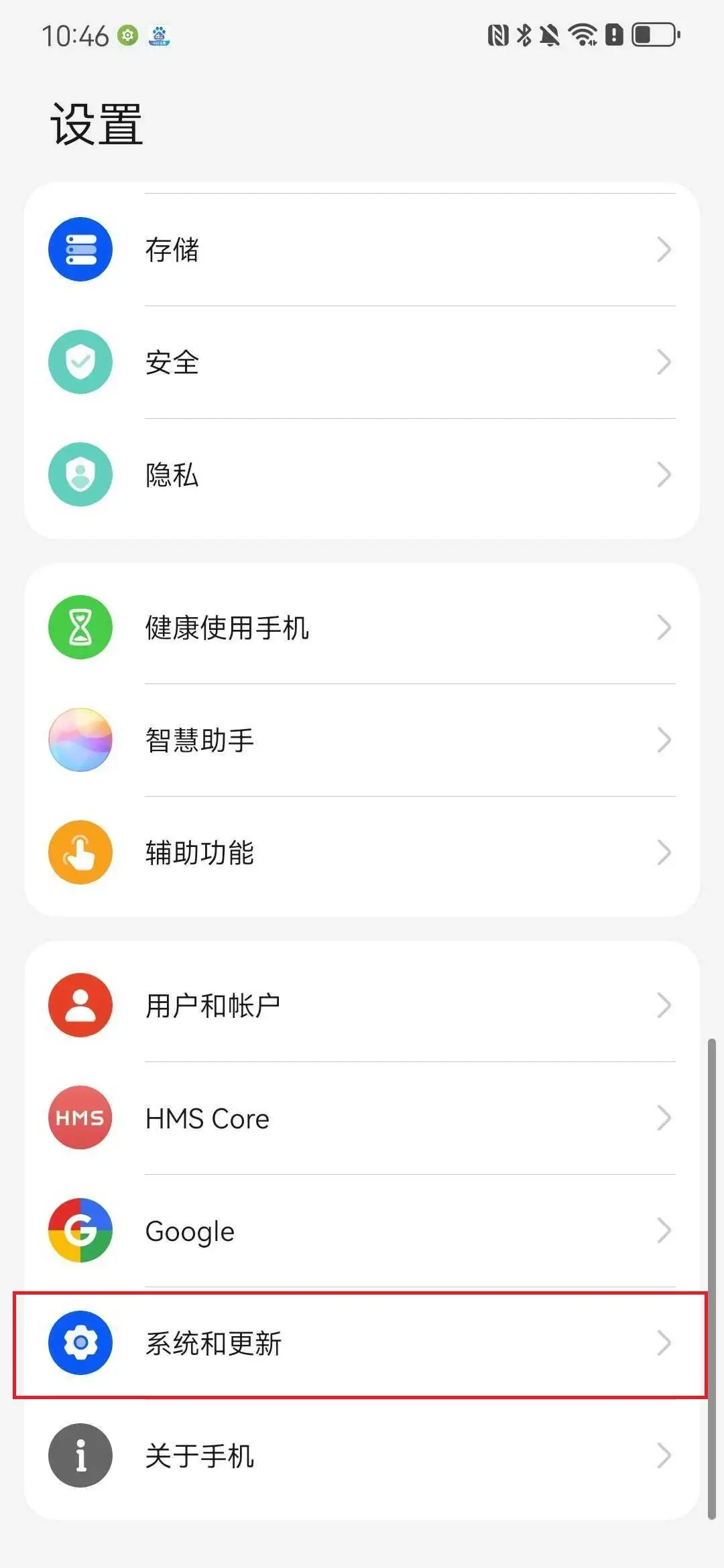Tap the Privacy person icon
The height and width of the screenshot is (1568, 724).
click(80, 474)
